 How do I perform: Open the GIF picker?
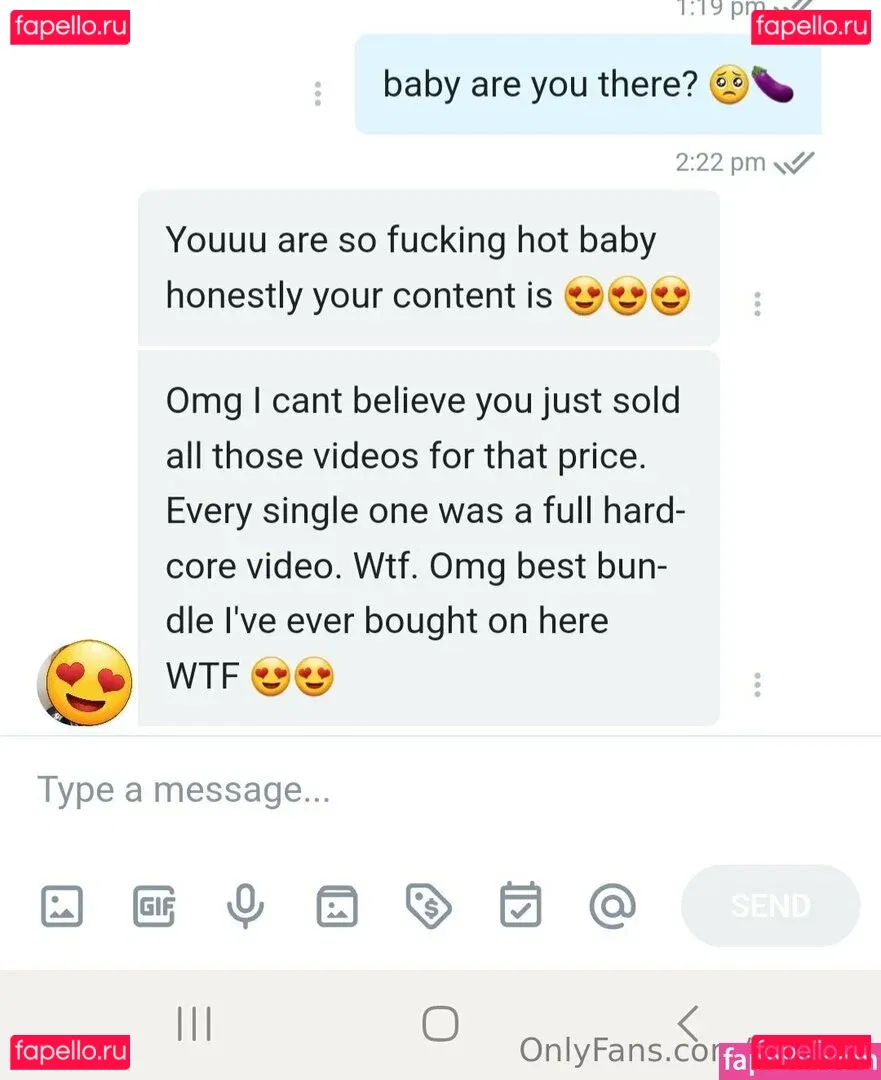point(154,906)
